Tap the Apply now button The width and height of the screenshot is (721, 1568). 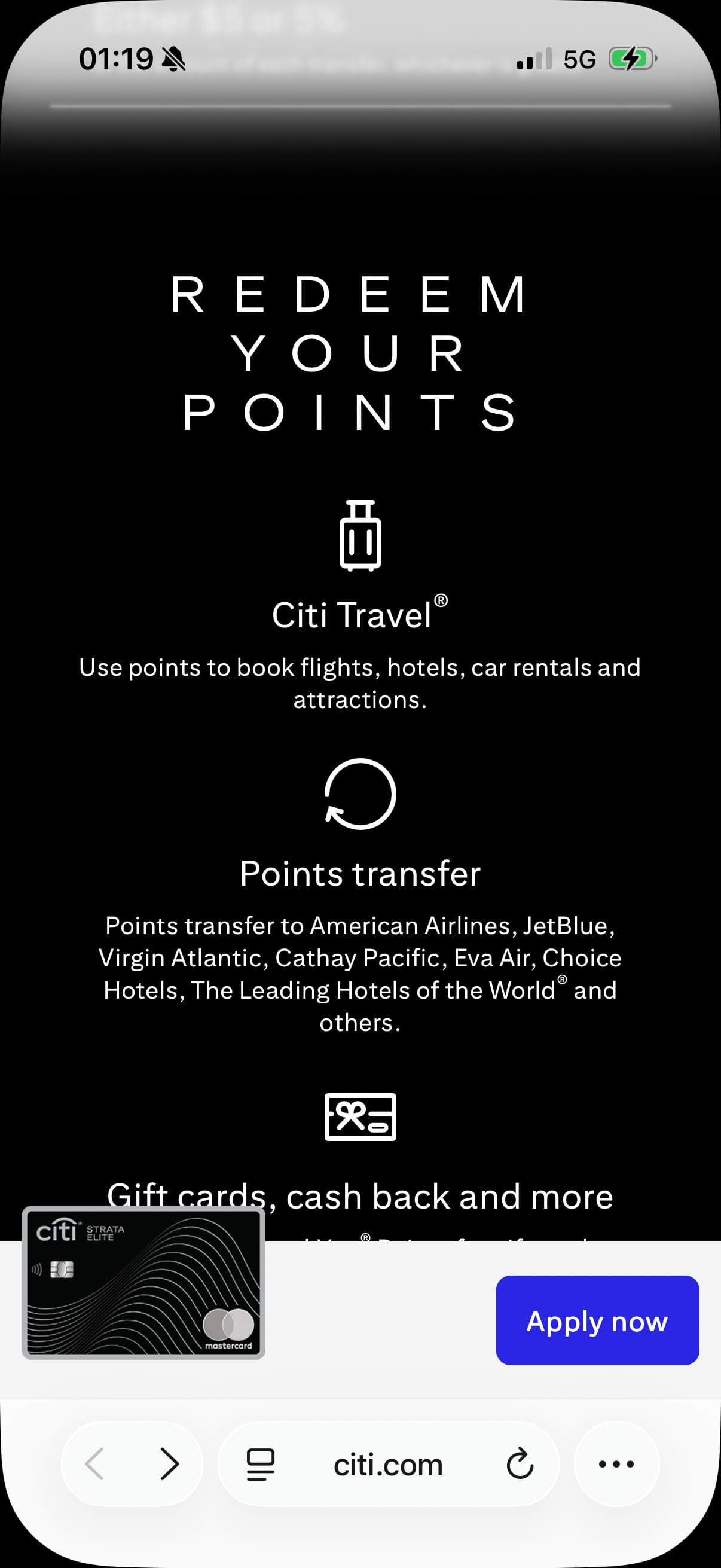point(597,1321)
